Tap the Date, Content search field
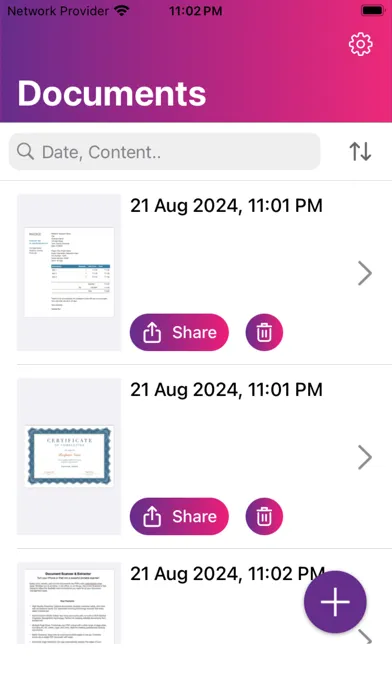This screenshot has width=392, height=696. point(164,151)
